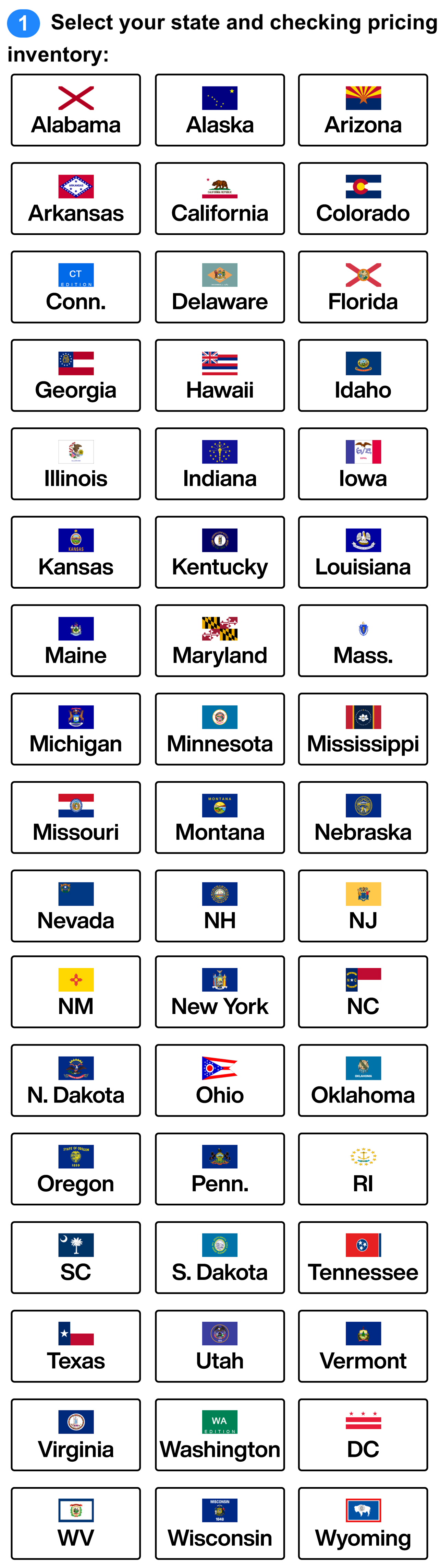Tap the New York option
This screenshot has height=1568, width=440.
click(219, 992)
